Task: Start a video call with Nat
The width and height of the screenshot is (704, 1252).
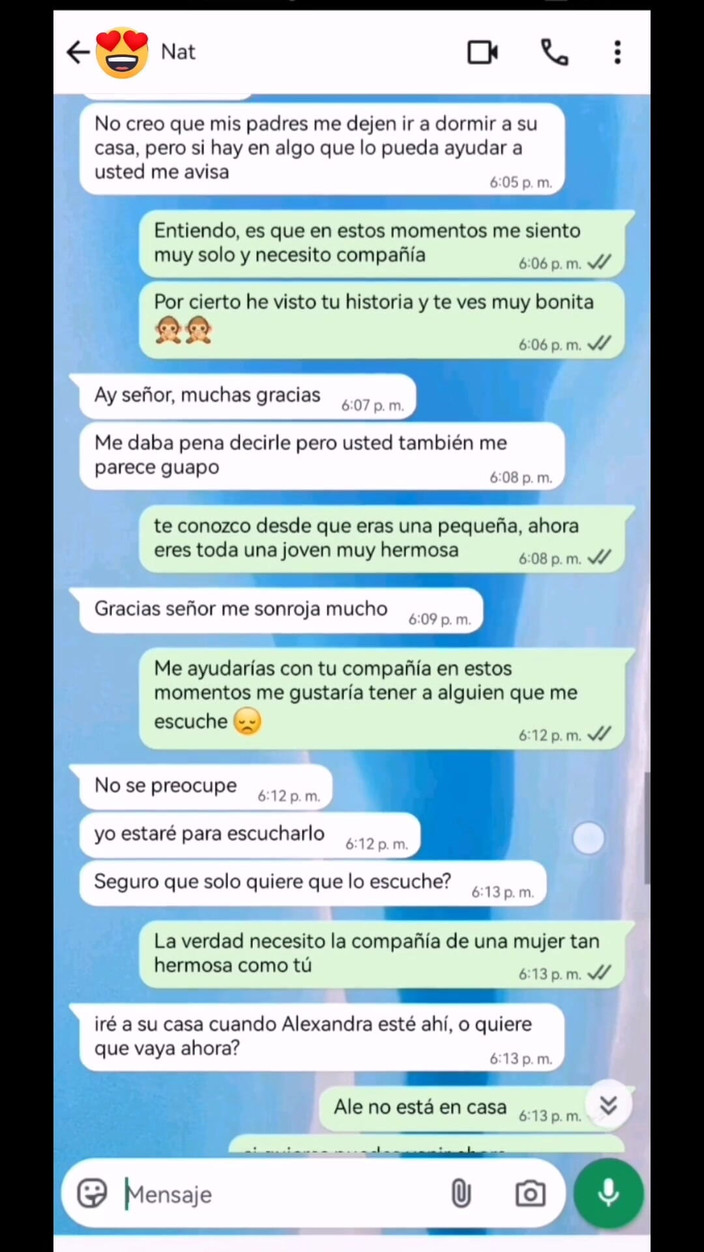Action: coord(483,52)
